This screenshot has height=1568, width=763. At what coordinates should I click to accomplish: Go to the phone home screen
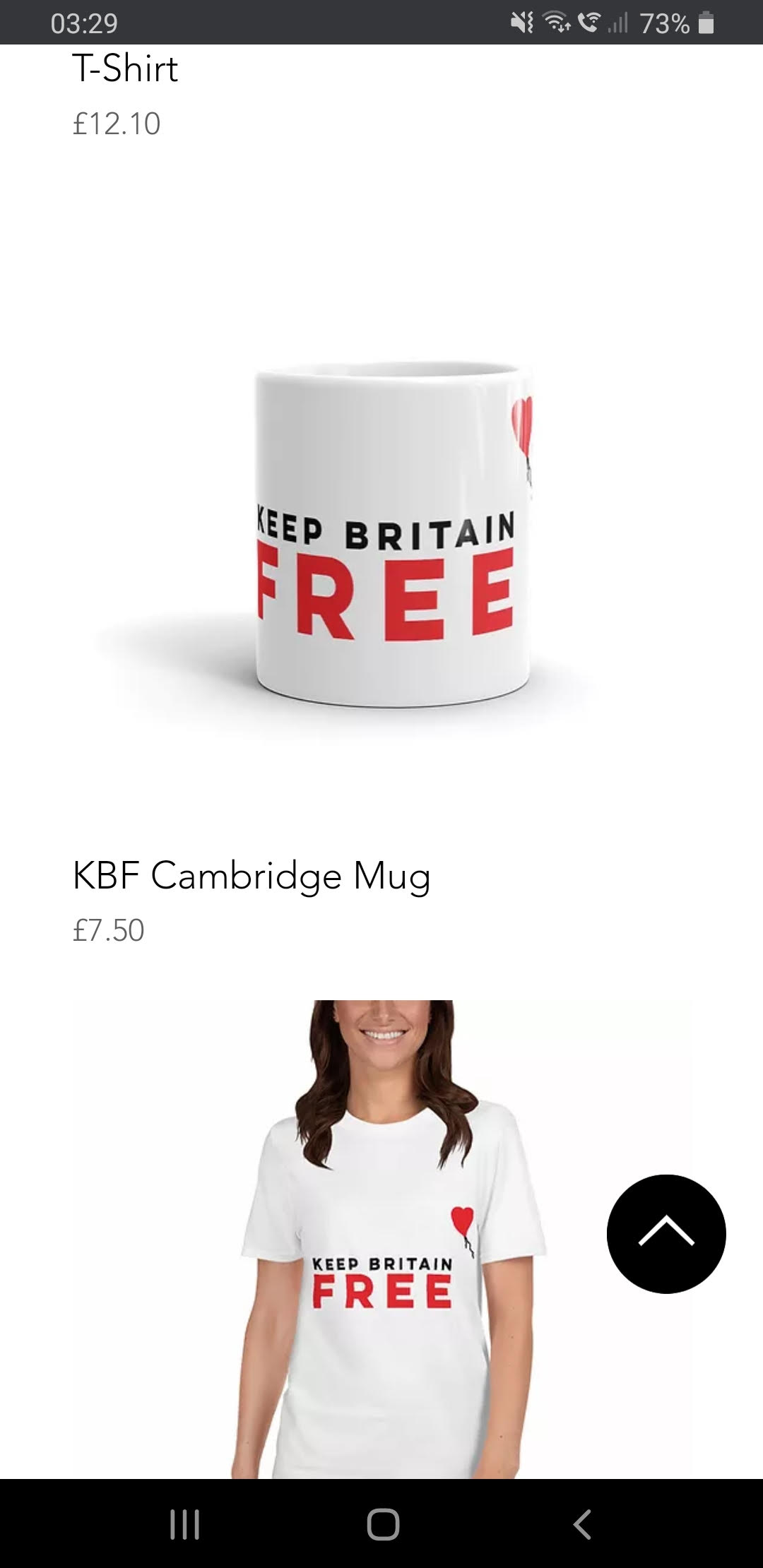(383, 1524)
